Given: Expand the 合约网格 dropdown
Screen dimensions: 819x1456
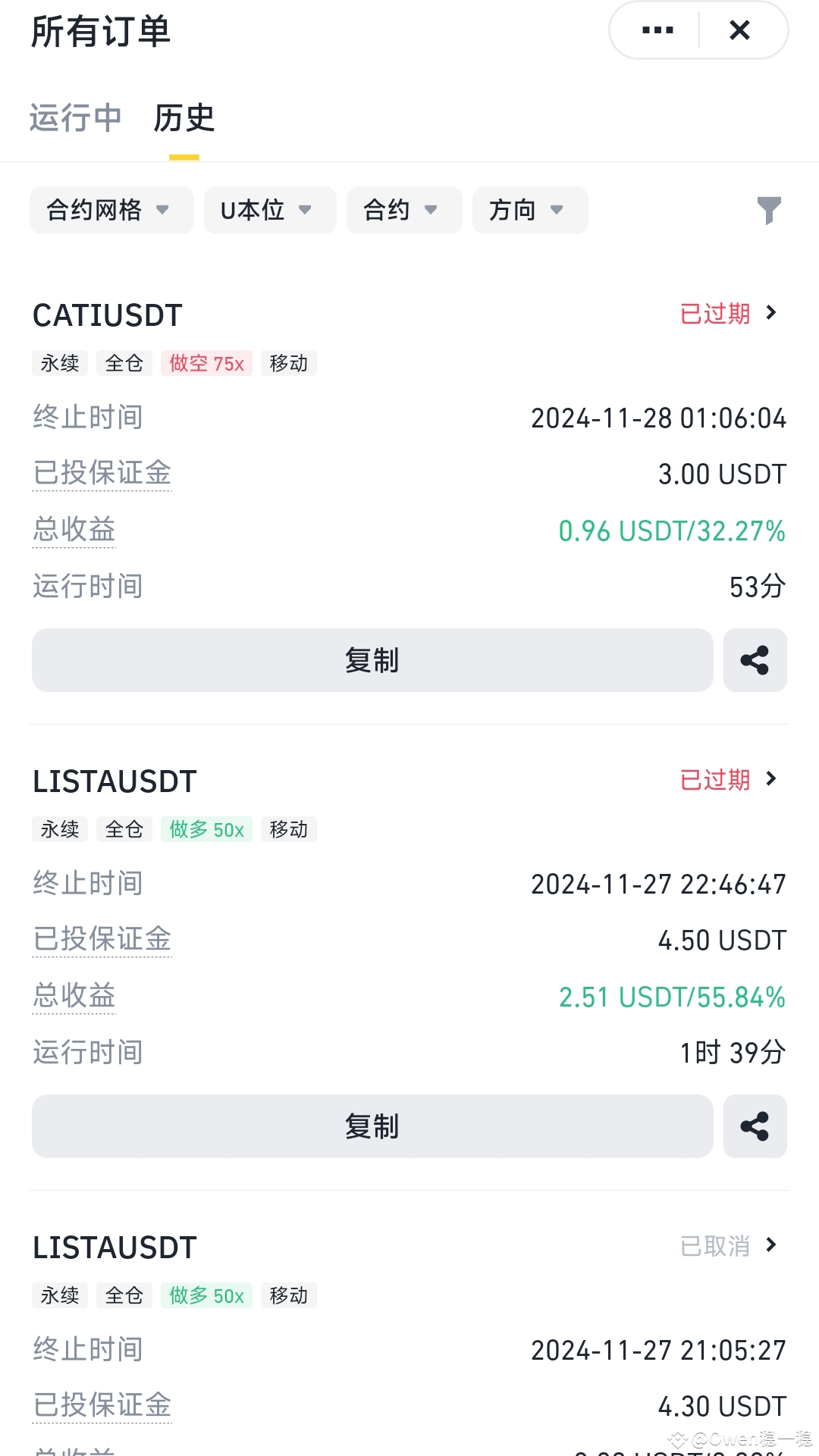Looking at the screenshot, I should click(111, 210).
